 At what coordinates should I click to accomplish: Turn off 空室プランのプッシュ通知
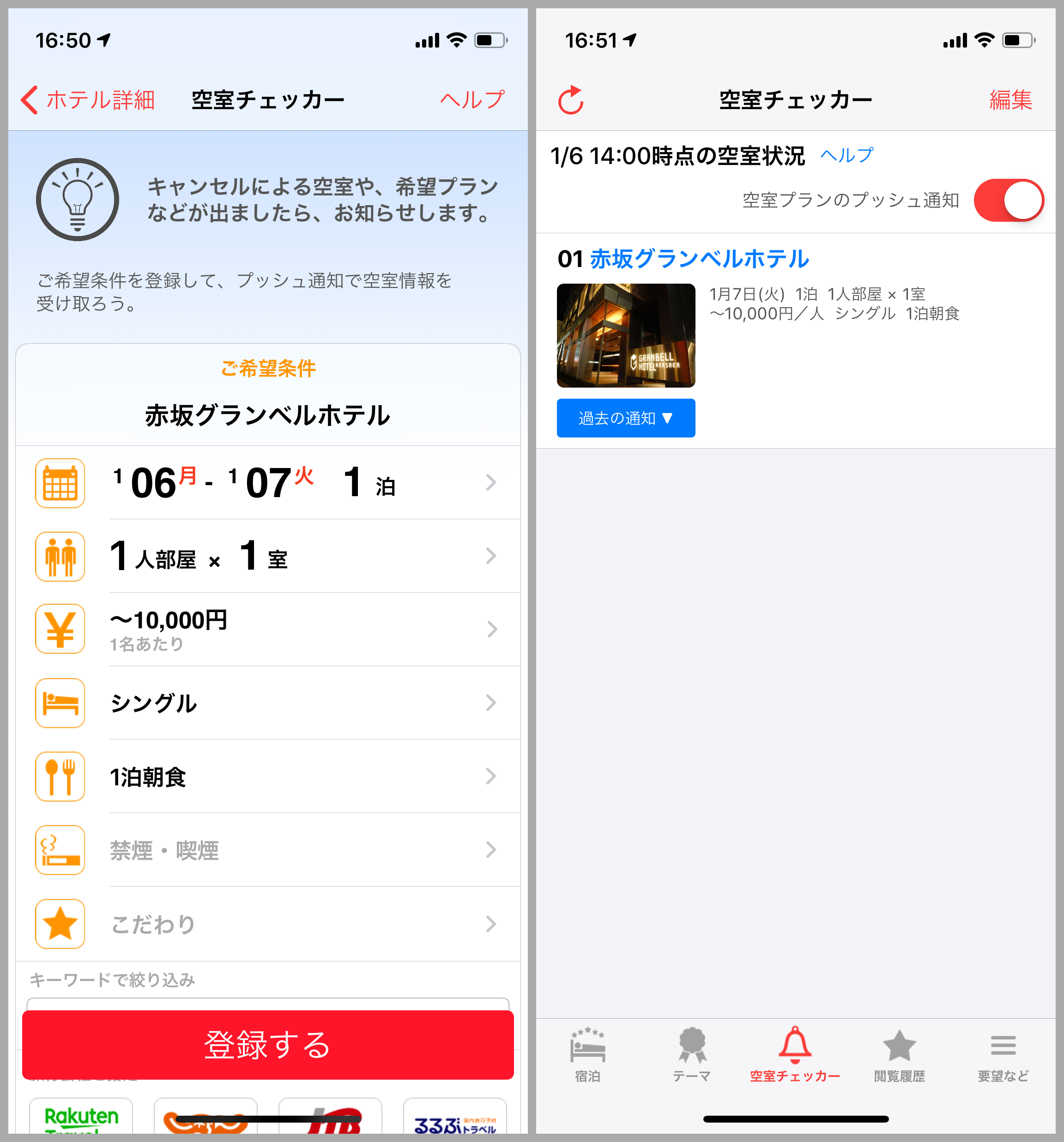1008,200
